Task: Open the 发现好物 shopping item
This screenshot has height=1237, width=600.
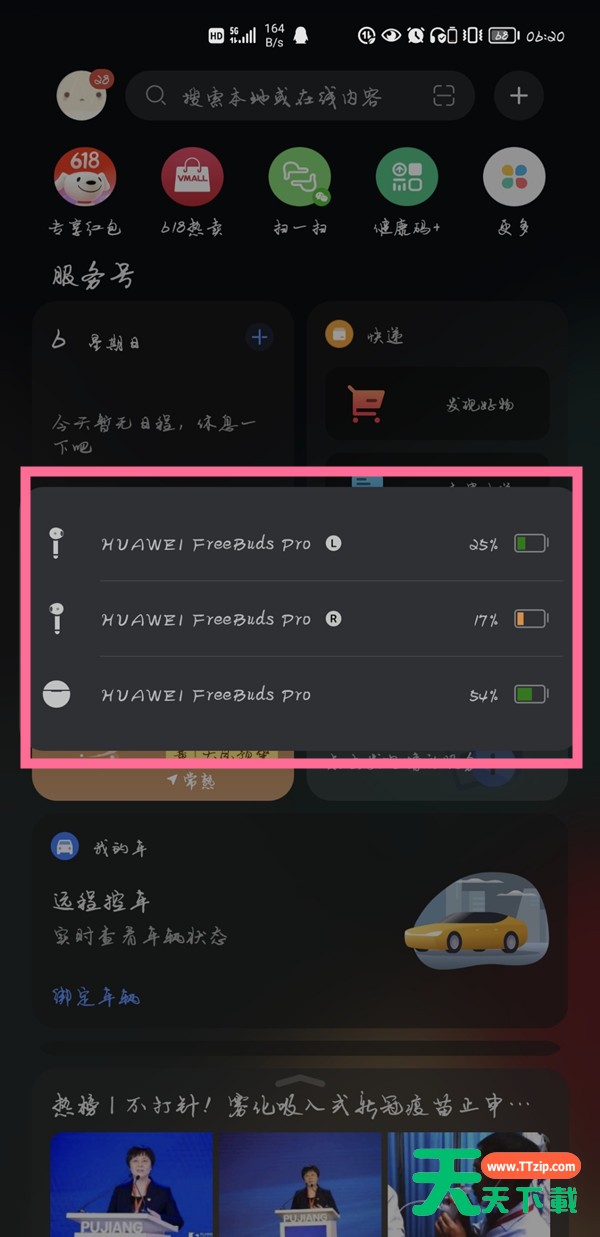Action: [437, 403]
